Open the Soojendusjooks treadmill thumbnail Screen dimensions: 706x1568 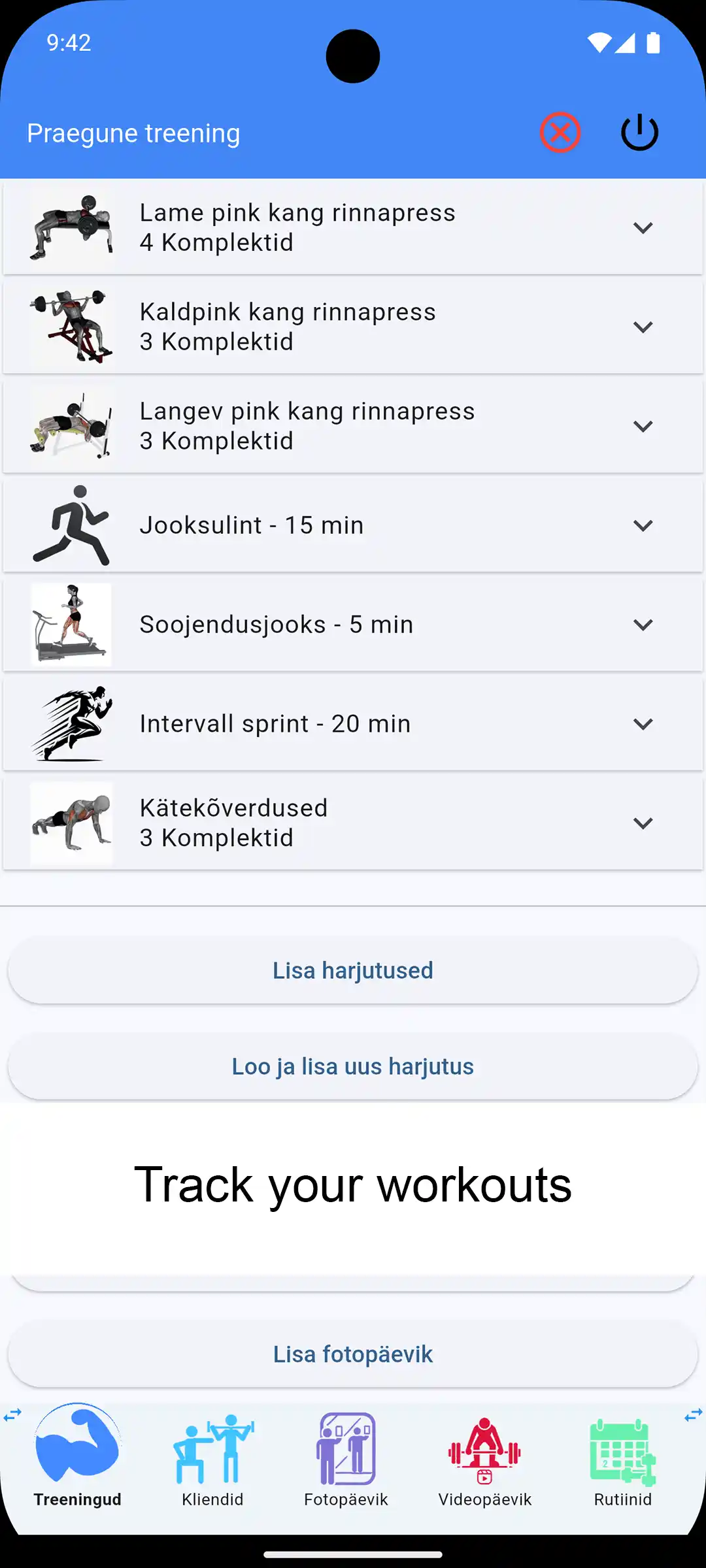pos(72,623)
